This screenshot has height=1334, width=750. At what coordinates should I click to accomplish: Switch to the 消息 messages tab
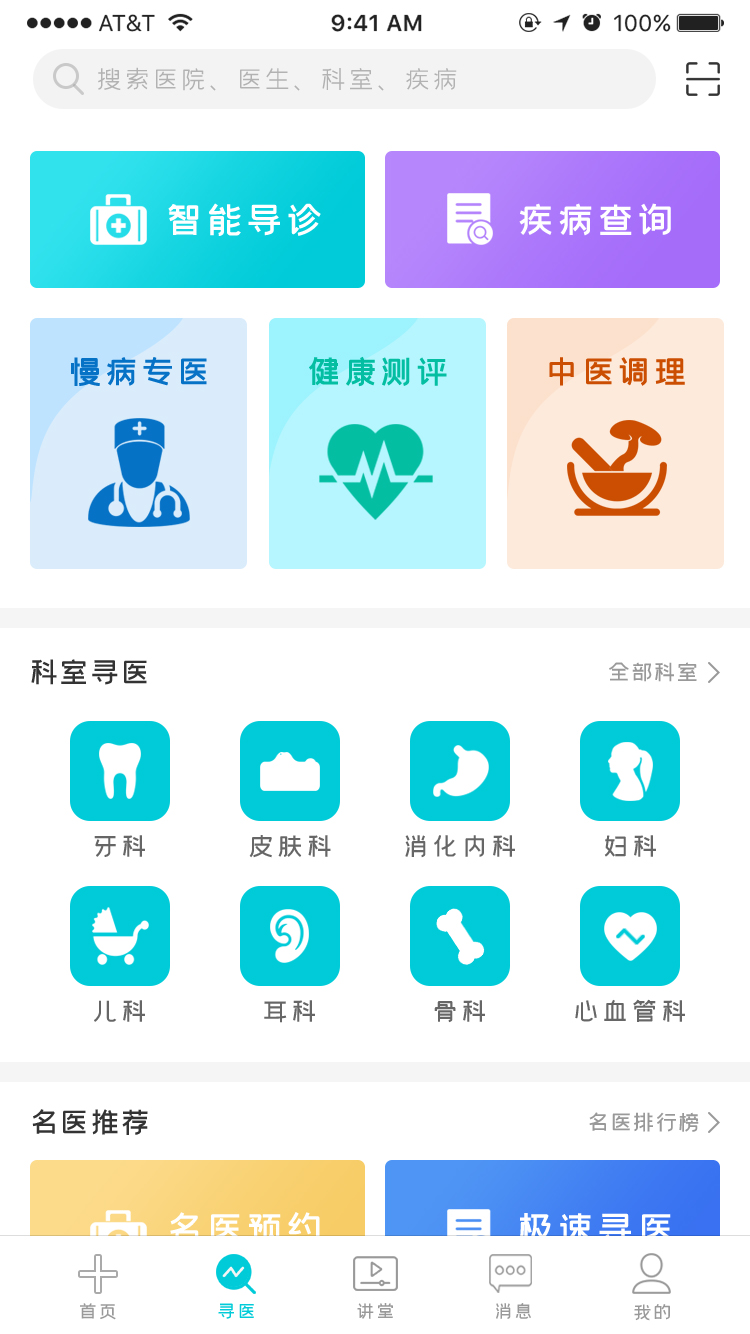(x=512, y=1286)
